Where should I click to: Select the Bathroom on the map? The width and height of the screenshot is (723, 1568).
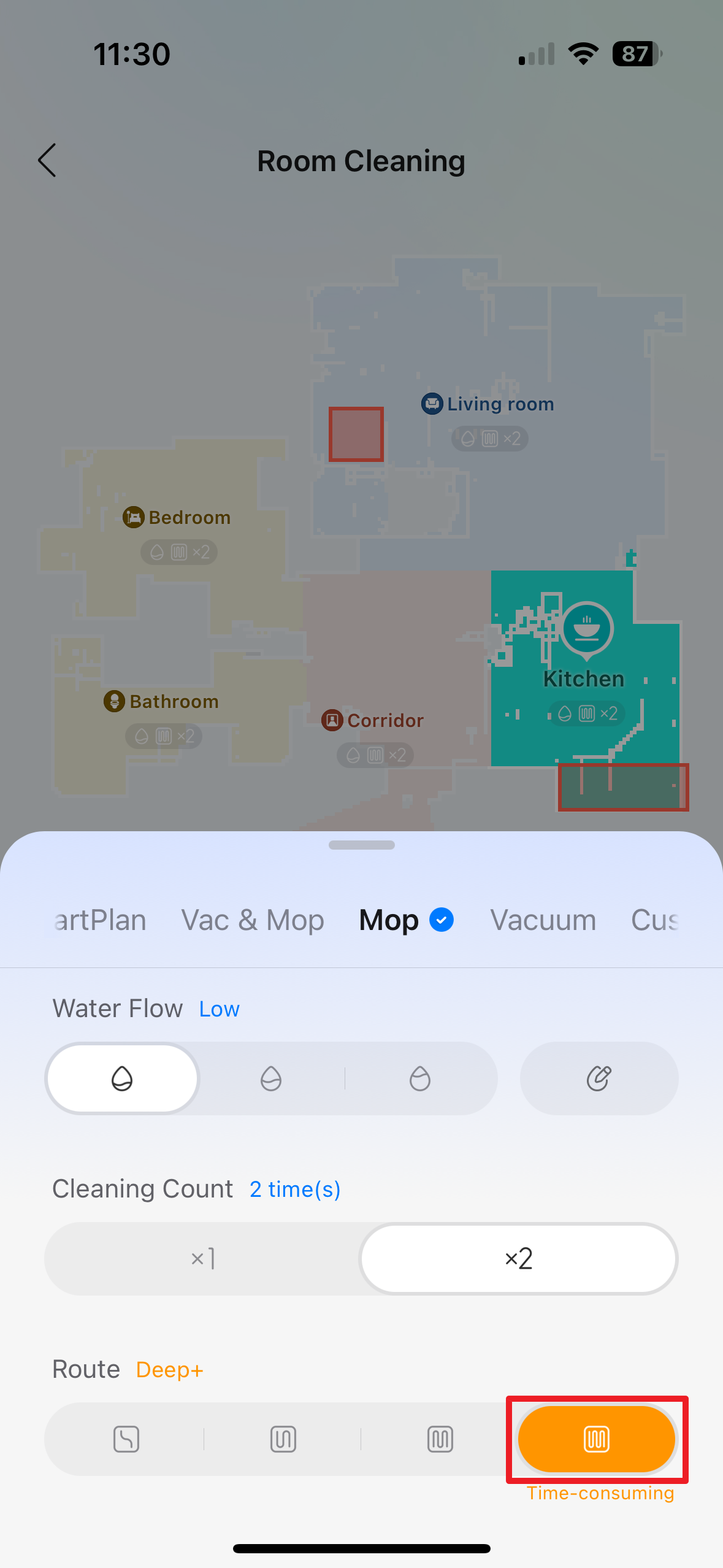tap(174, 702)
